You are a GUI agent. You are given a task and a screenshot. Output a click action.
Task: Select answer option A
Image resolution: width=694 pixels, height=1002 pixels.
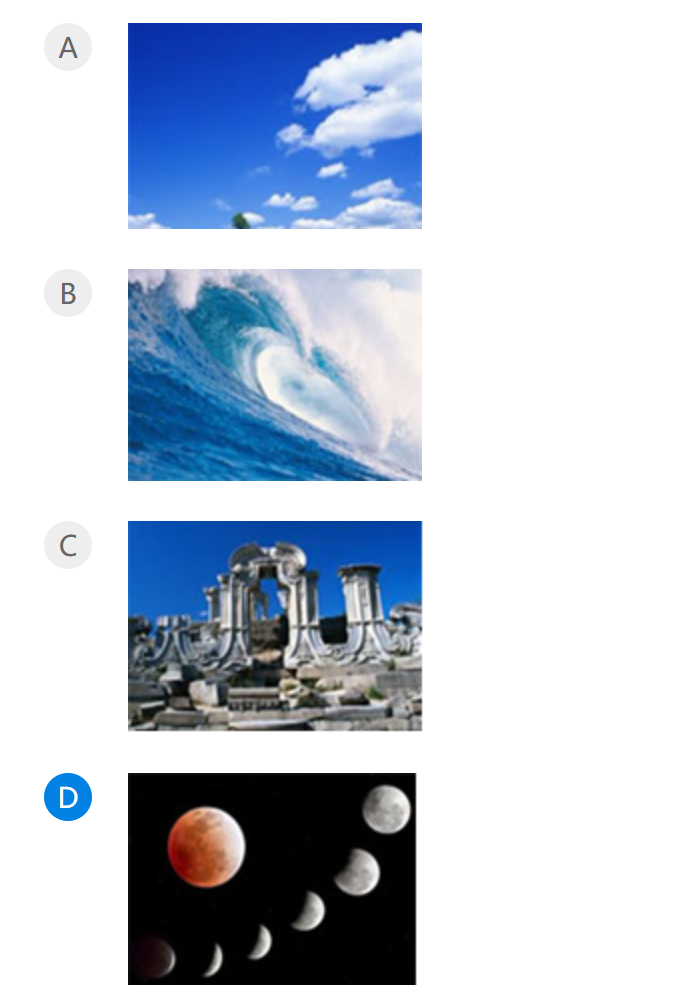pyautogui.click(x=68, y=47)
